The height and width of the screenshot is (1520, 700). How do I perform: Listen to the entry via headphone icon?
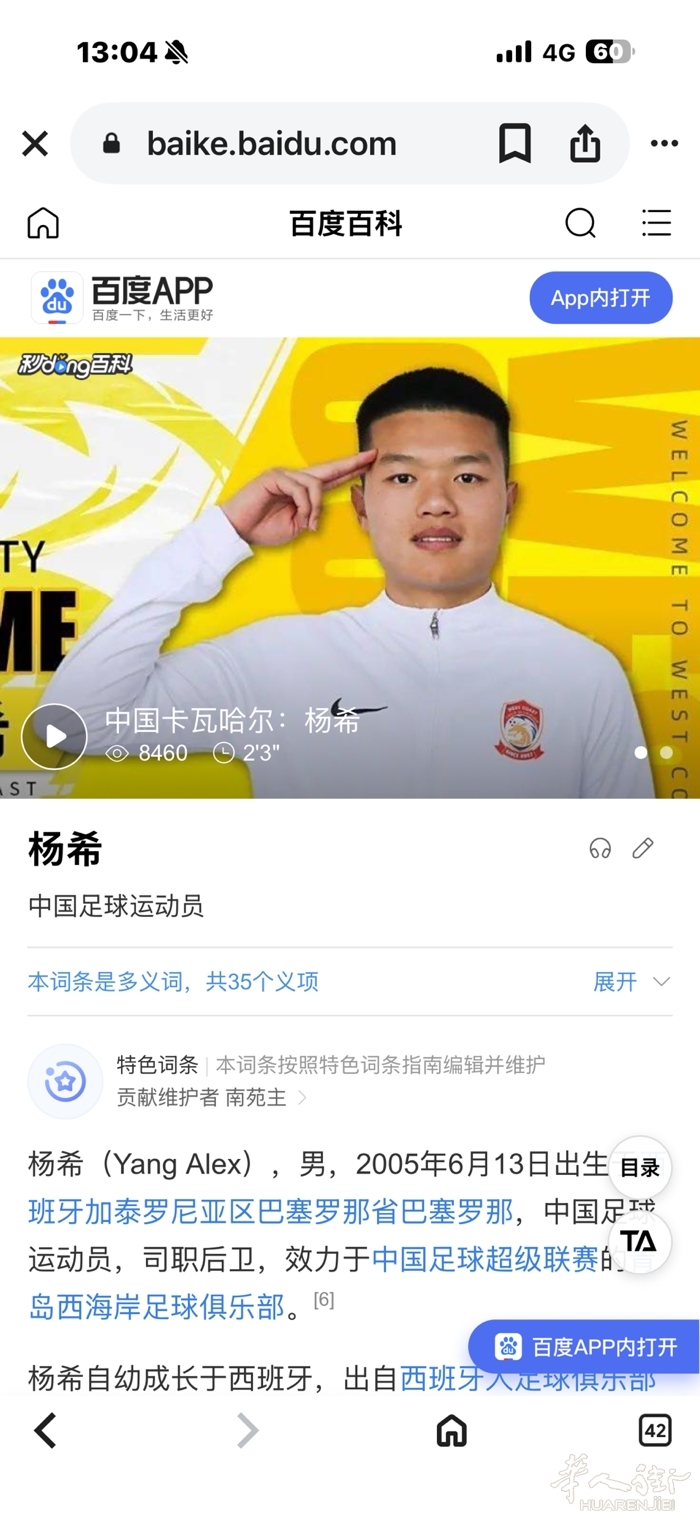tap(600, 849)
